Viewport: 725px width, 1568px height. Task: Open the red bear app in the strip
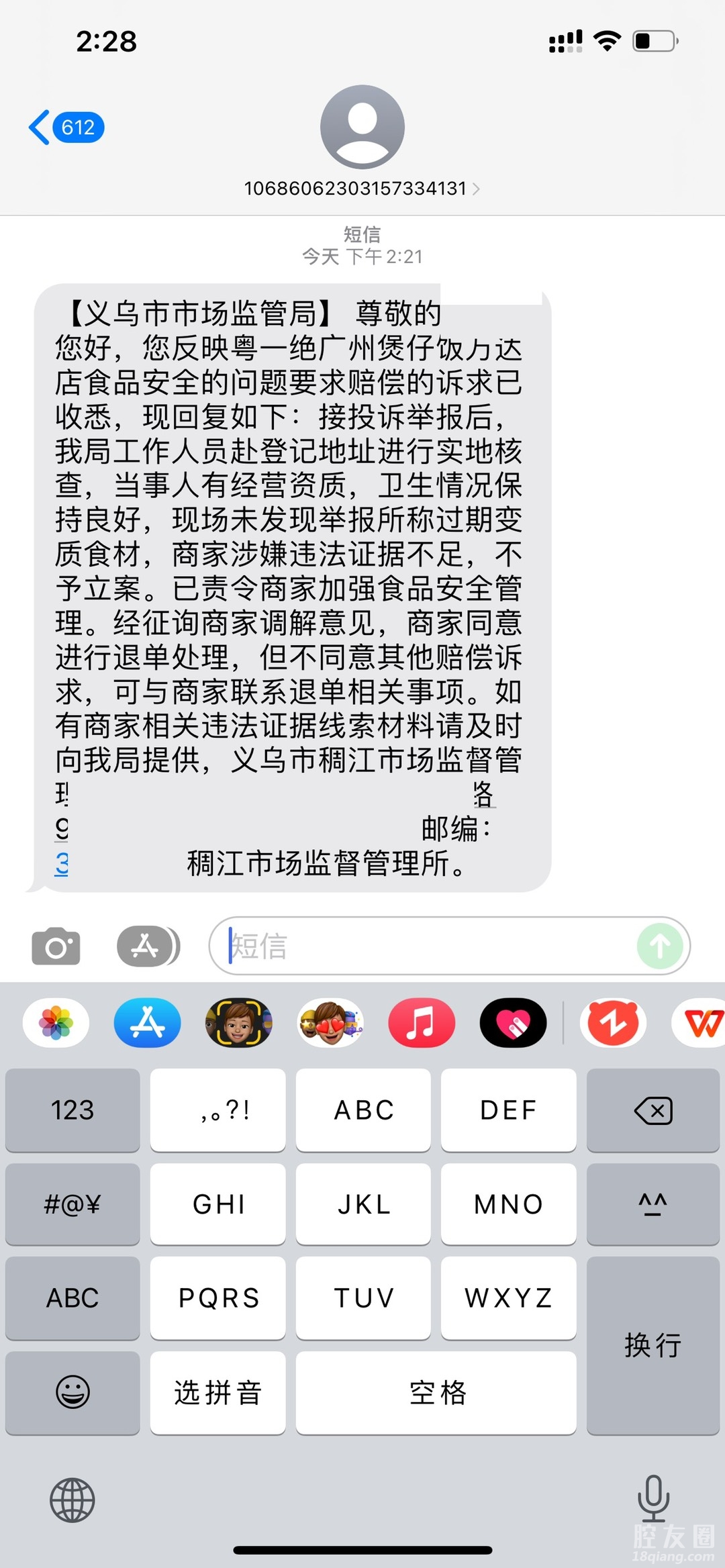(613, 1023)
